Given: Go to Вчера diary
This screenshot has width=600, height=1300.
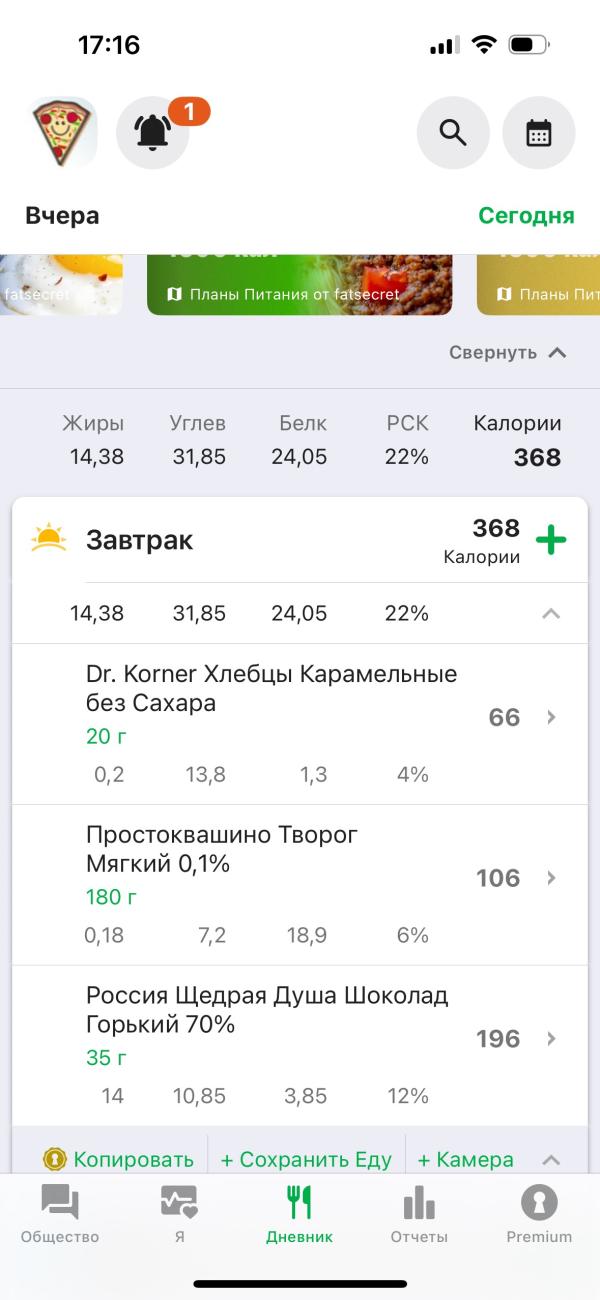Looking at the screenshot, I should point(62,215).
